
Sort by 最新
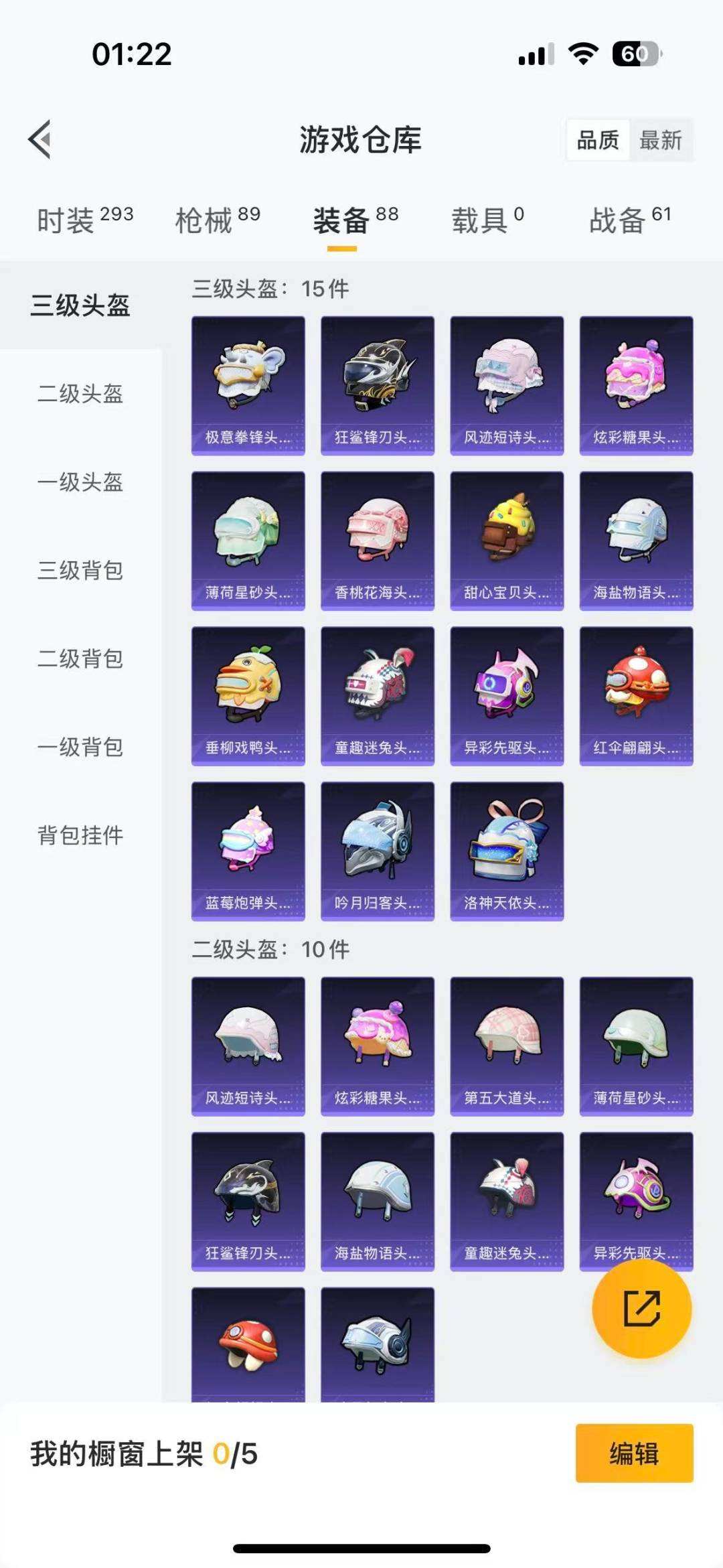(x=660, y=140)
